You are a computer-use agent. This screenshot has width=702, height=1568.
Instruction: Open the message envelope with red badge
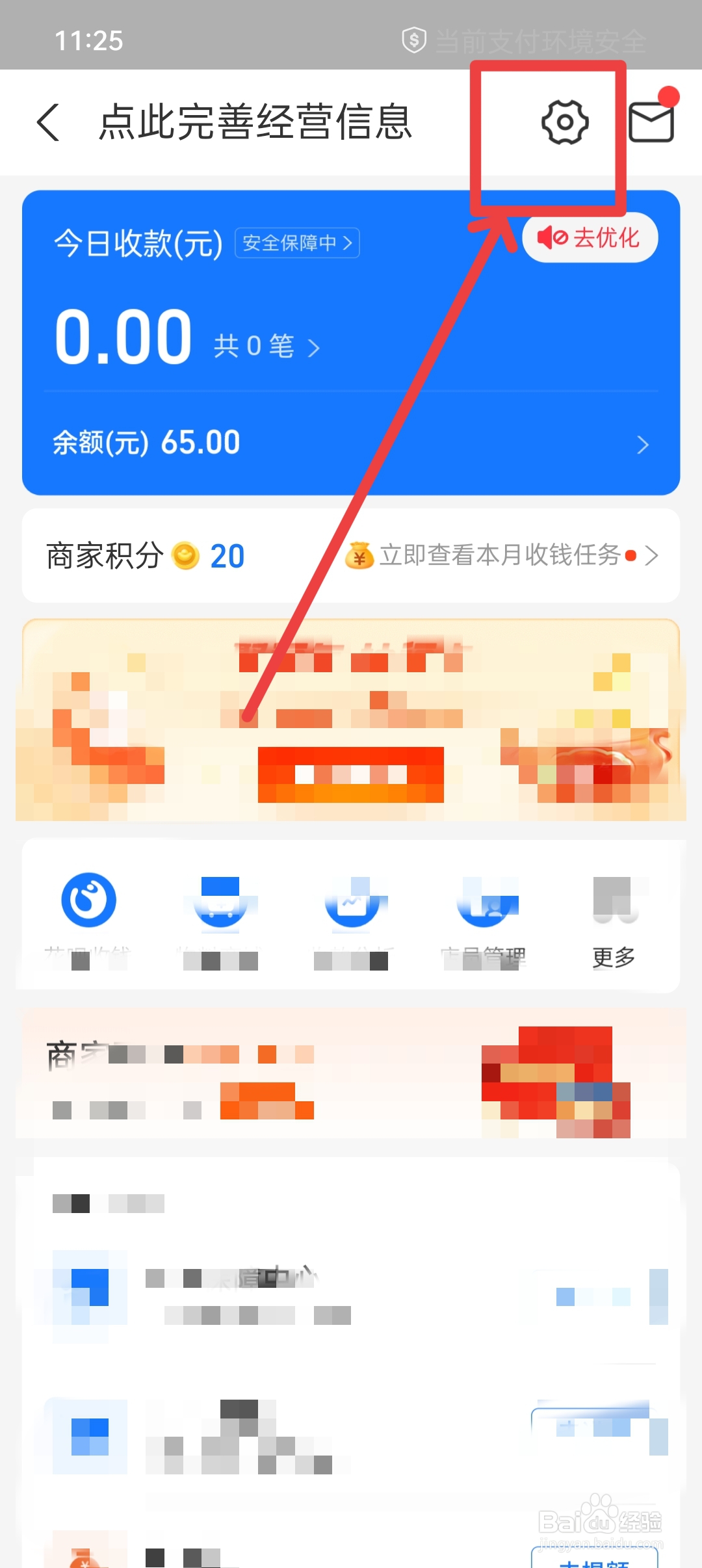[x=652, y=122]
